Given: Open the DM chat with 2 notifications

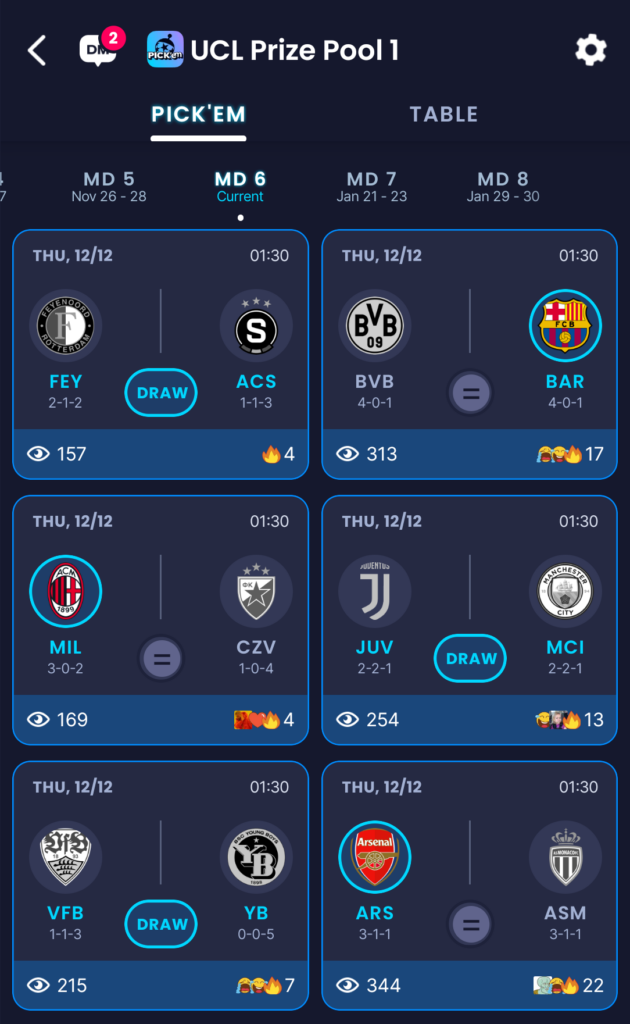Looking at the screenshot, I should coord(101,47).
